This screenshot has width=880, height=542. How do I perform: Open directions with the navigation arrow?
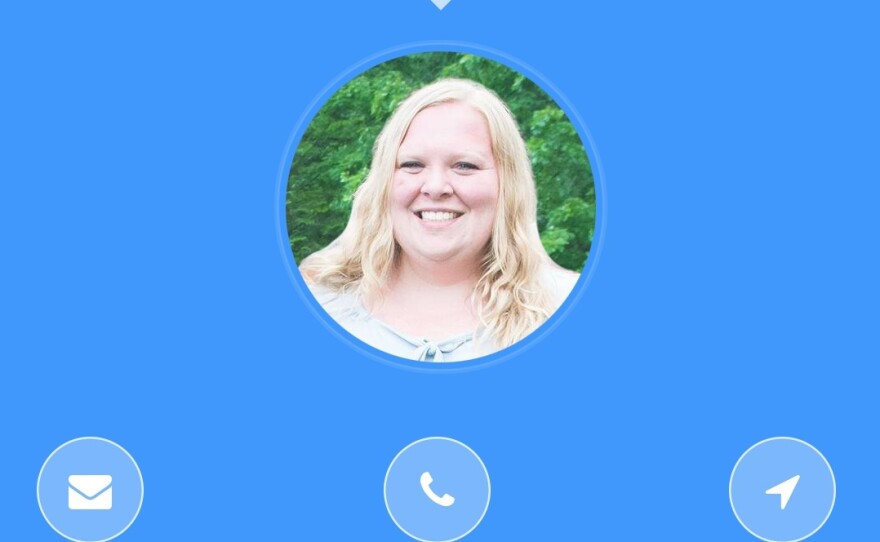click(782, 490)
